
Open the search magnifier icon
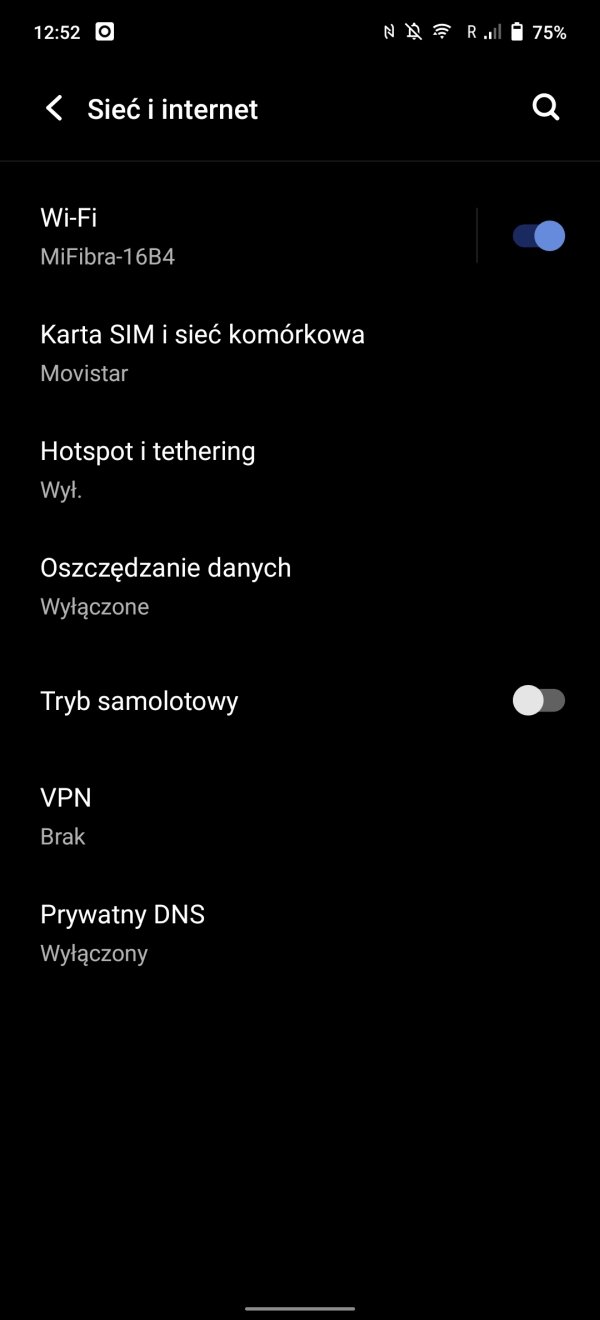(545, 108)
